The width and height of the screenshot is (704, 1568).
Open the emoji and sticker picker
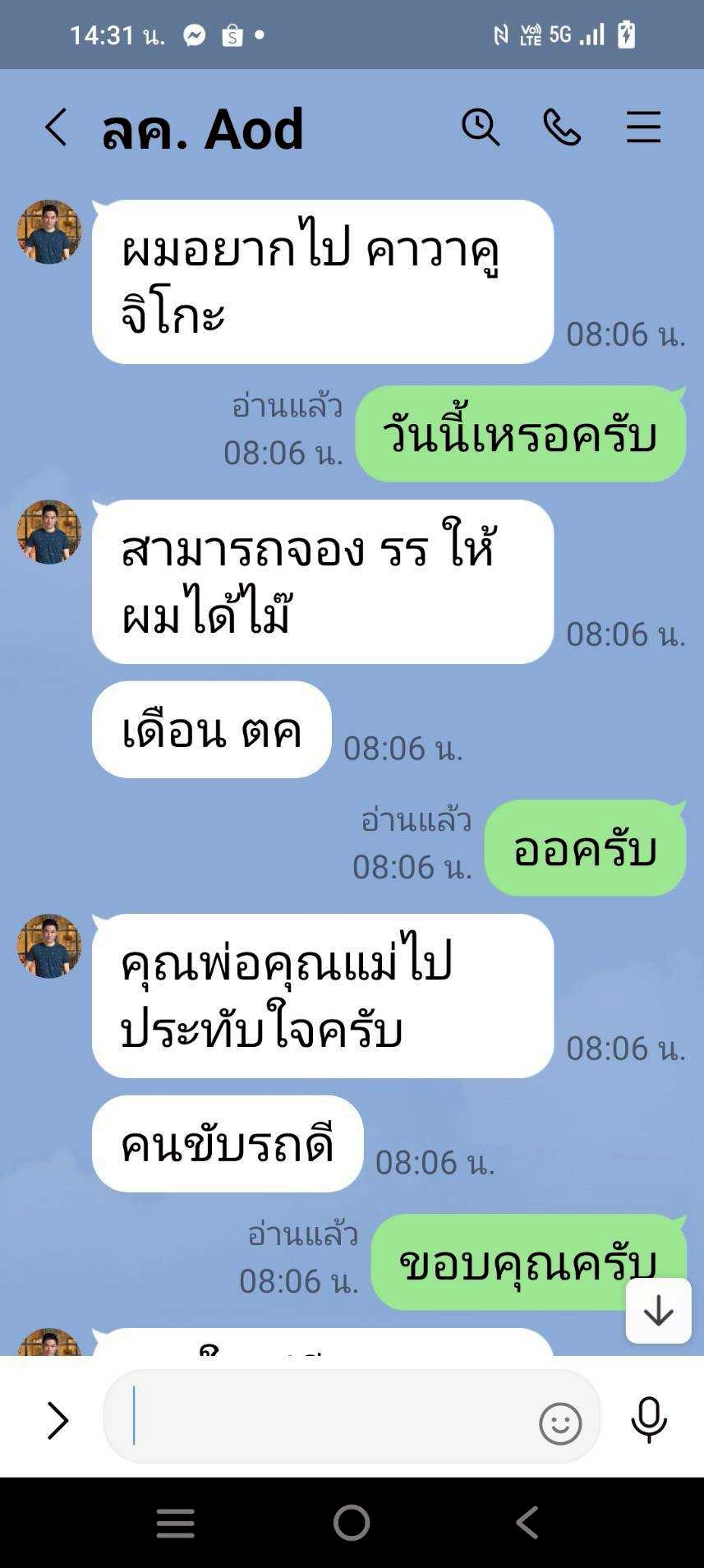pyautogui.click(x=560, y=1423)
